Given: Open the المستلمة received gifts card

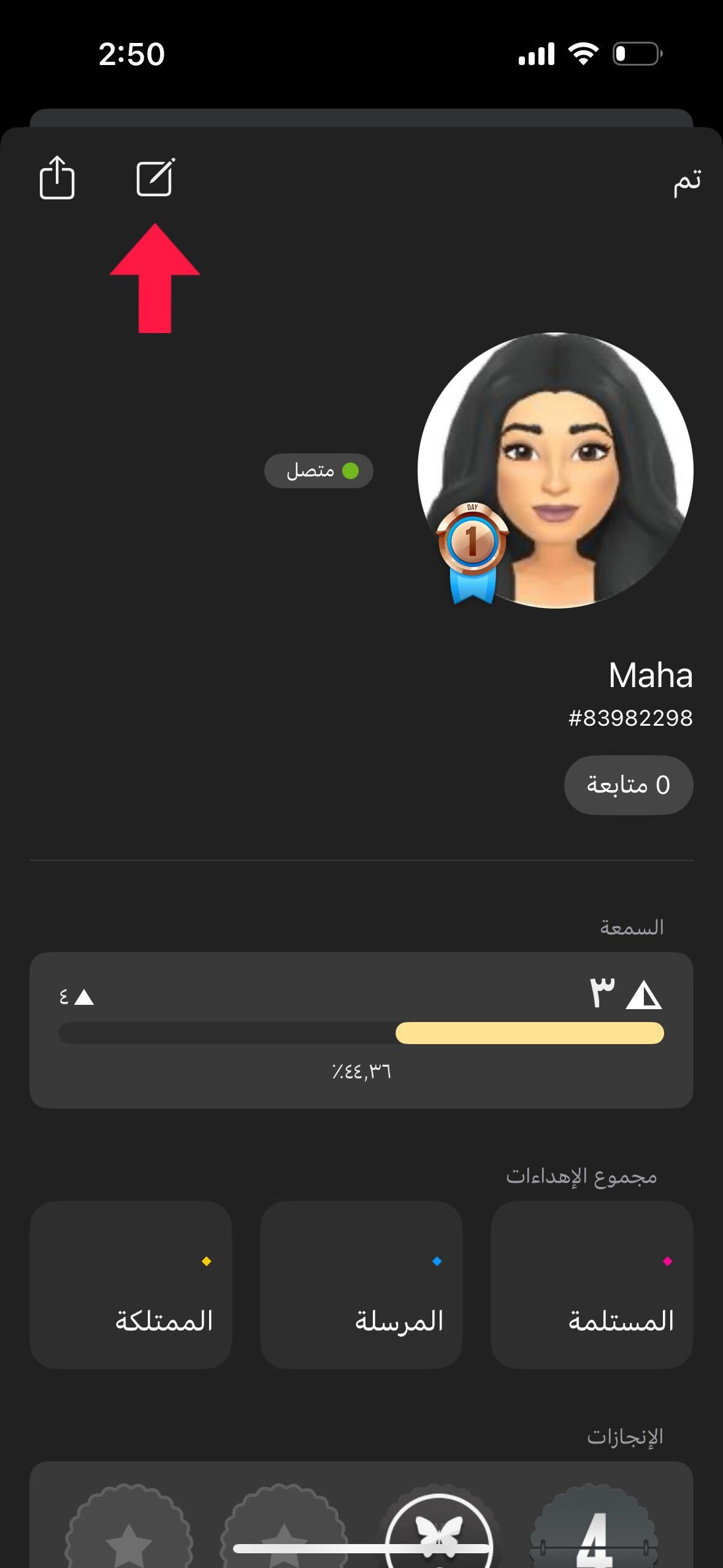Looking at the screenshot, I should coord(592,1285).
